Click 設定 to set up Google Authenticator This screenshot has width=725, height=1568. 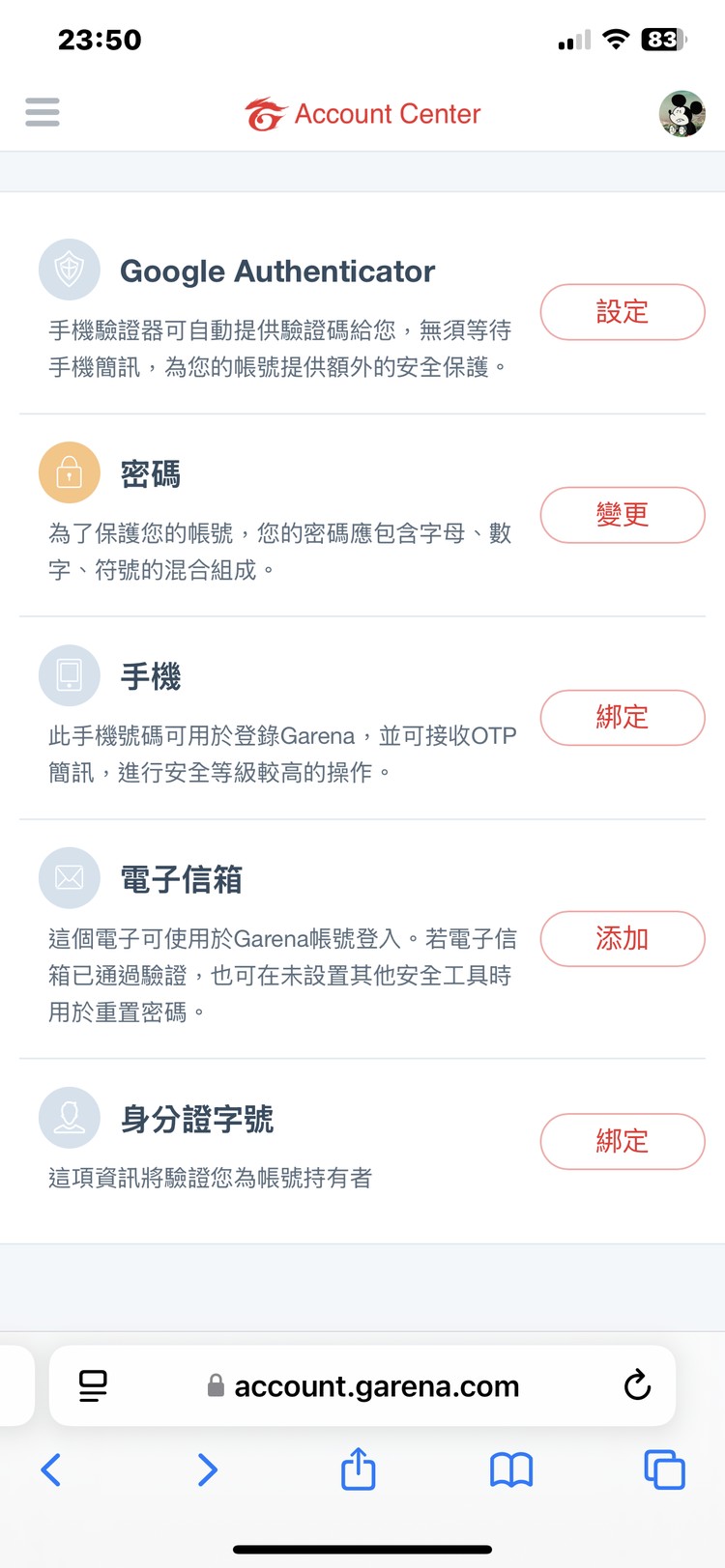pos(622,312)
